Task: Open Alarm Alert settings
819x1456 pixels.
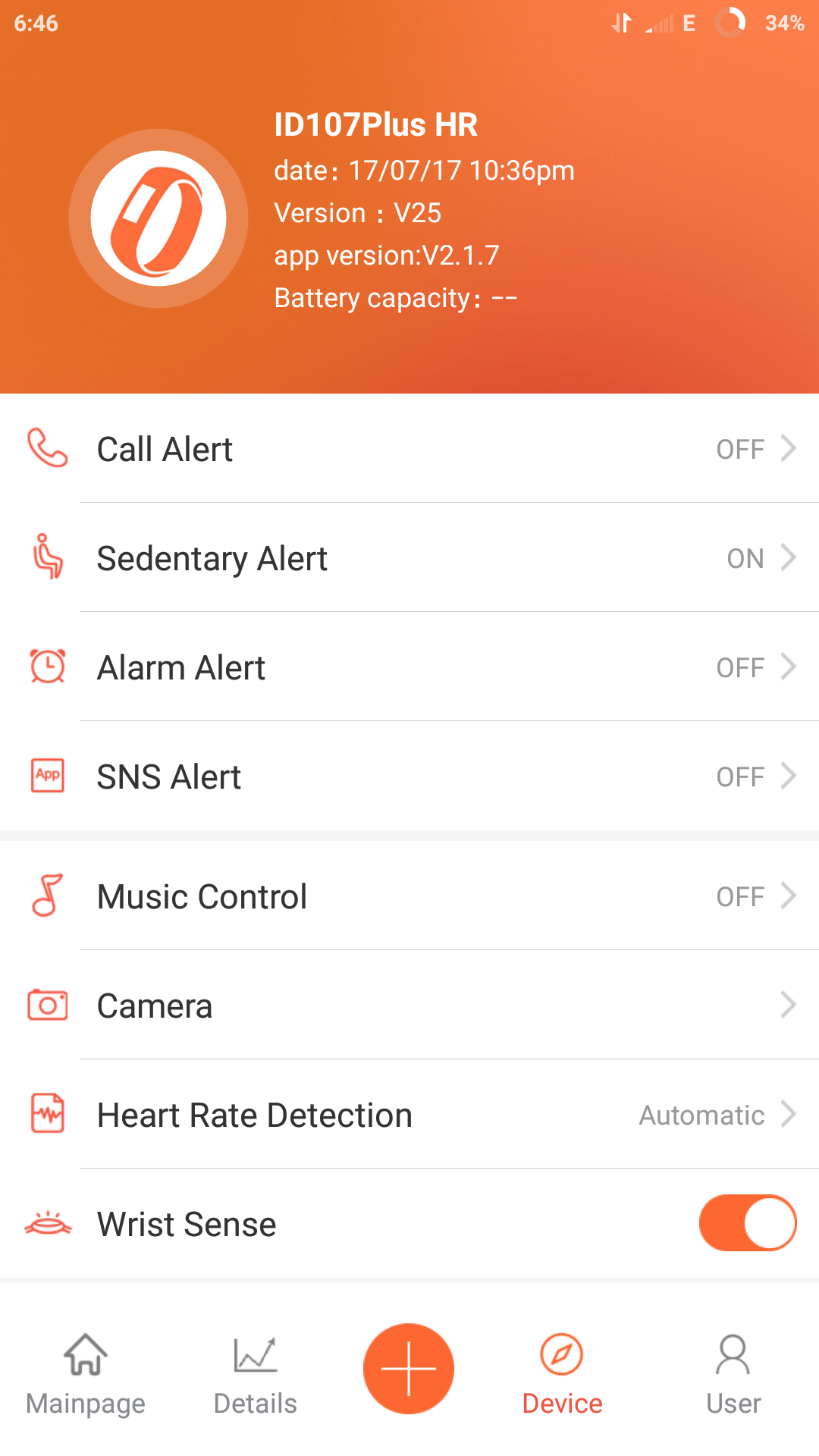Action: pyautogui.click(x=409, y=667)
